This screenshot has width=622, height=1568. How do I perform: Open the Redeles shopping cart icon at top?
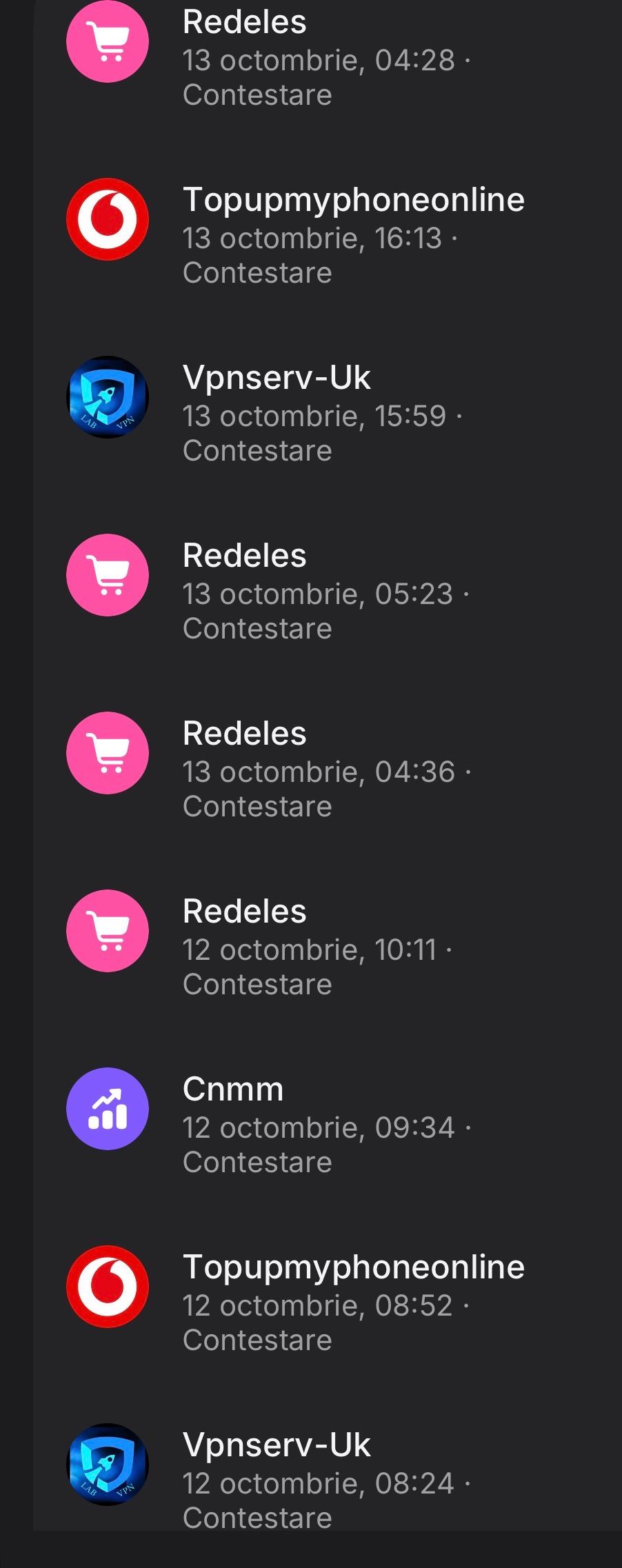107,40
